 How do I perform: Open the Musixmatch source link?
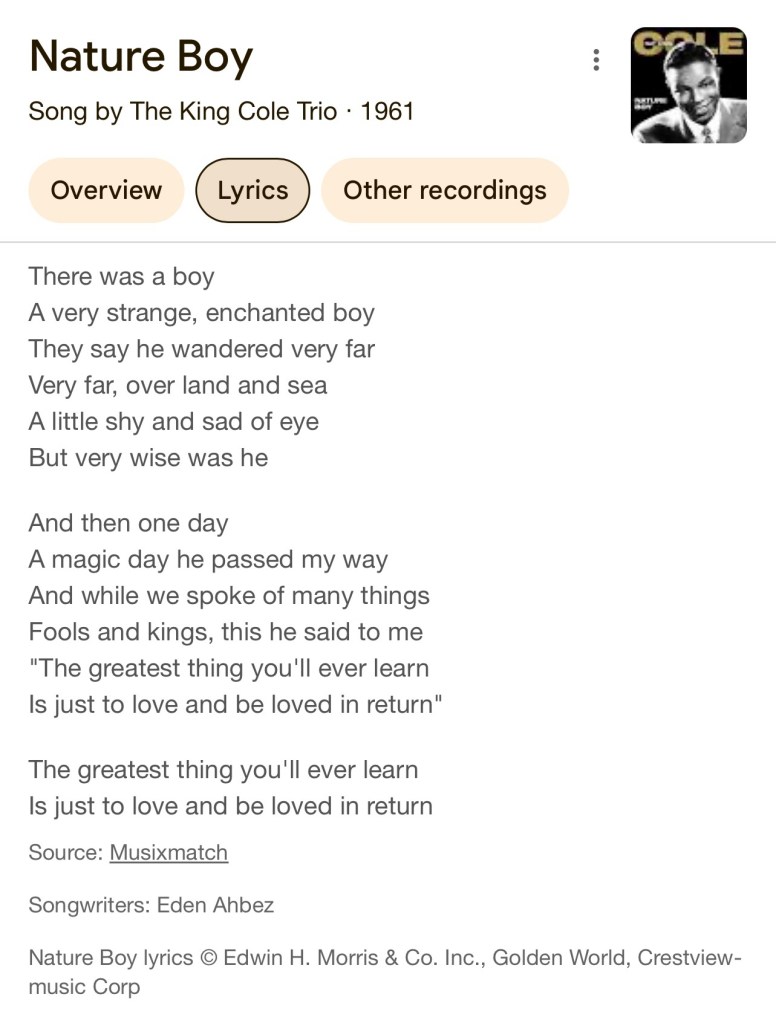[x=168, y=852]
